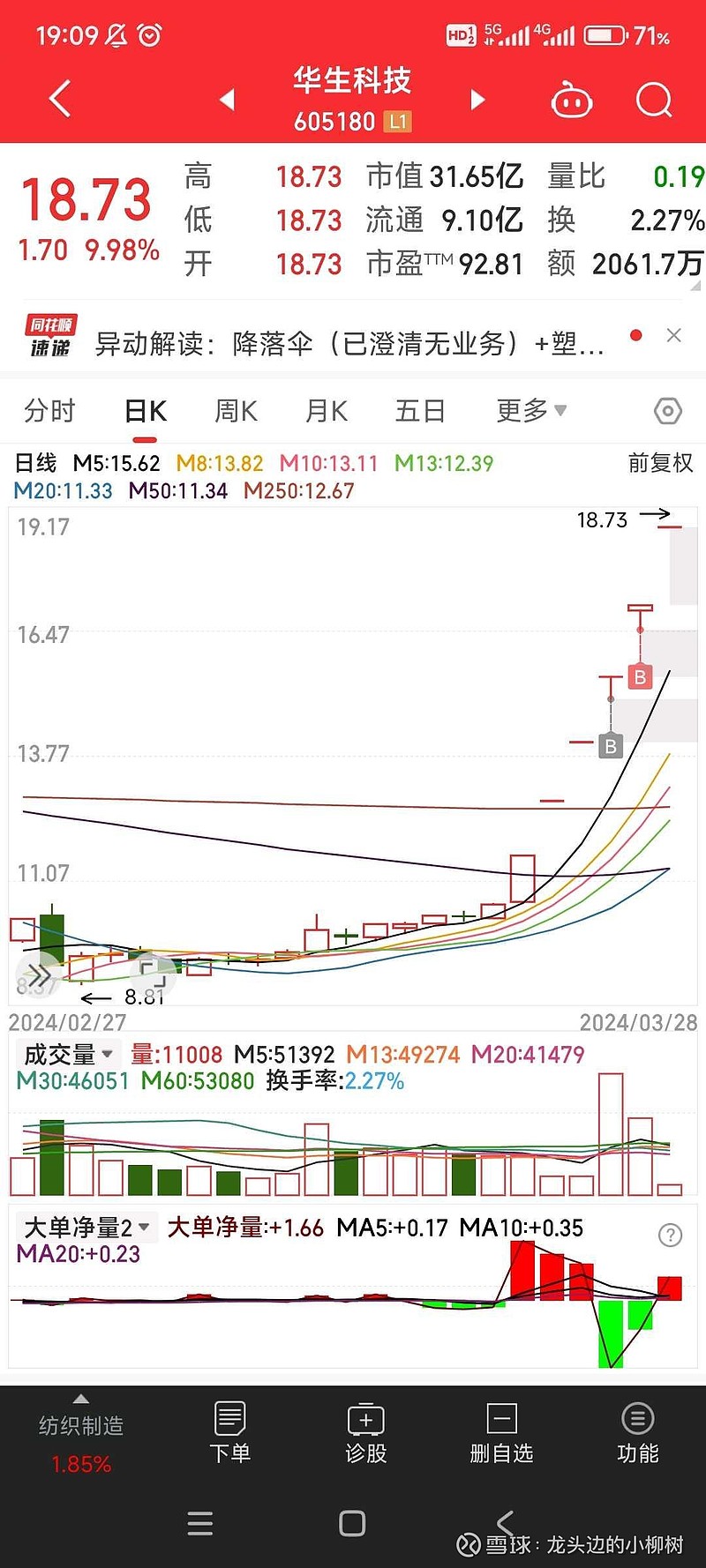Open the 大单净量2 indicator dropdown
706x1568 pixels.
pos(84,1226)
